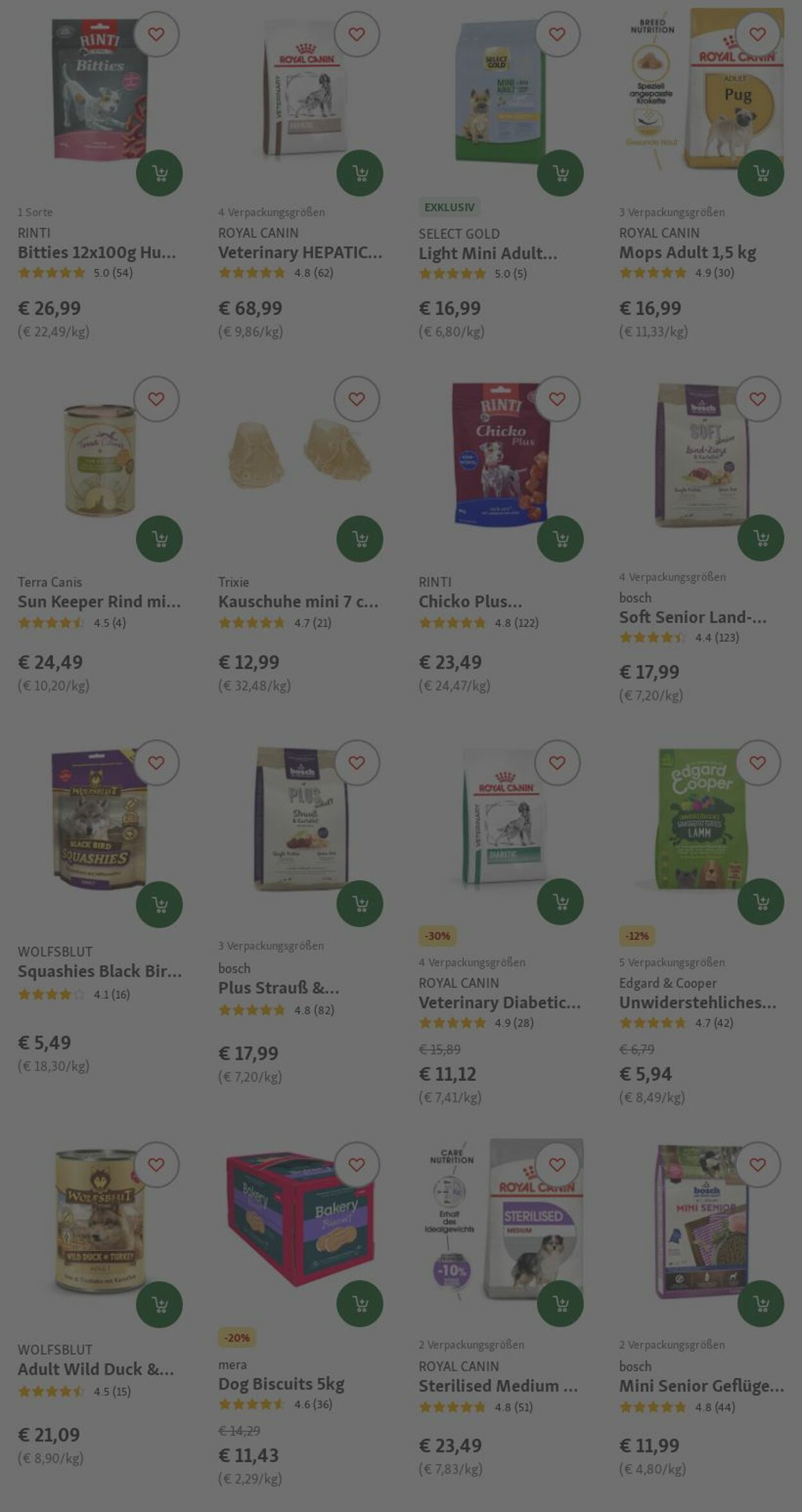Add Edgard & Cooper Lamm to cart
Image resolution: width=802 pixels, height=1512 pixels.
(760, 902)
